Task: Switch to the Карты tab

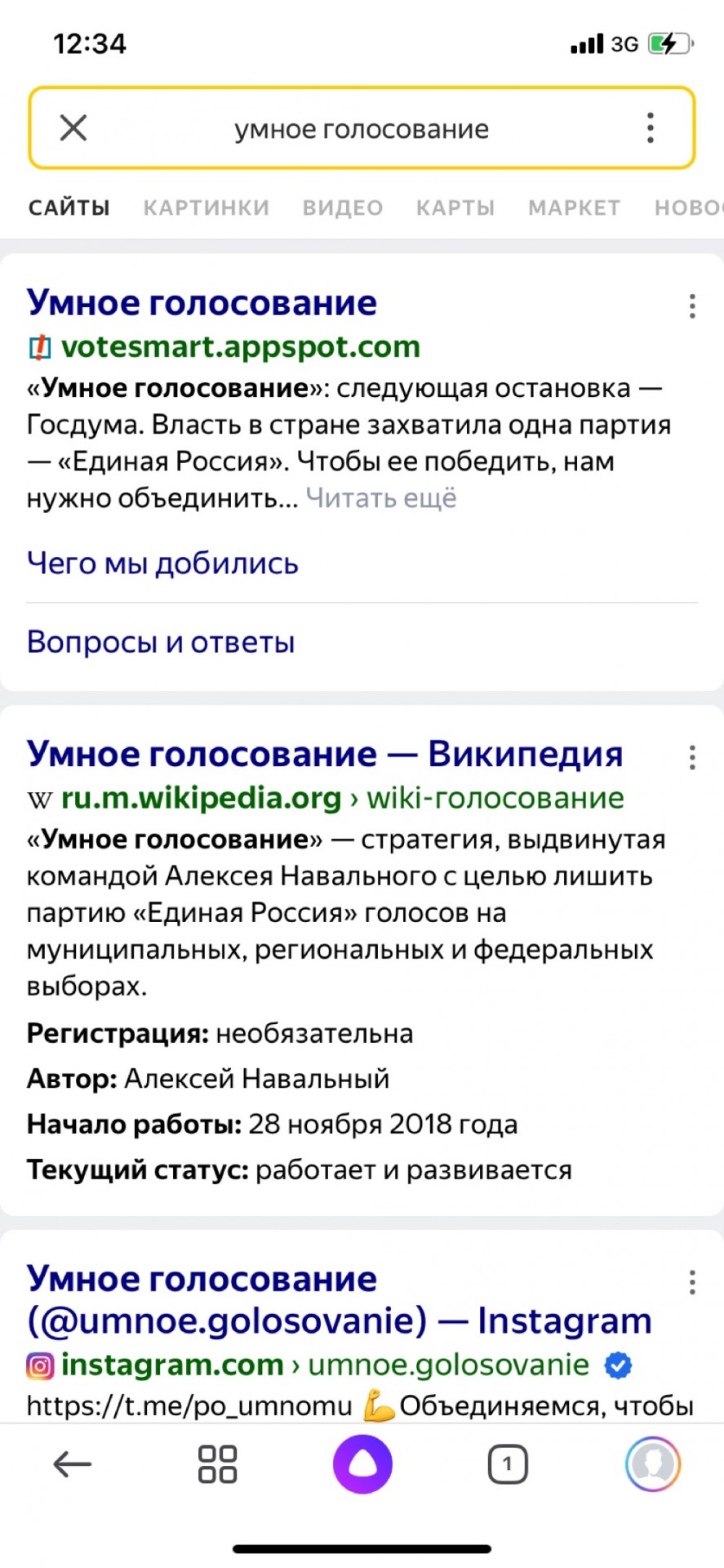Action: [455, 207]
